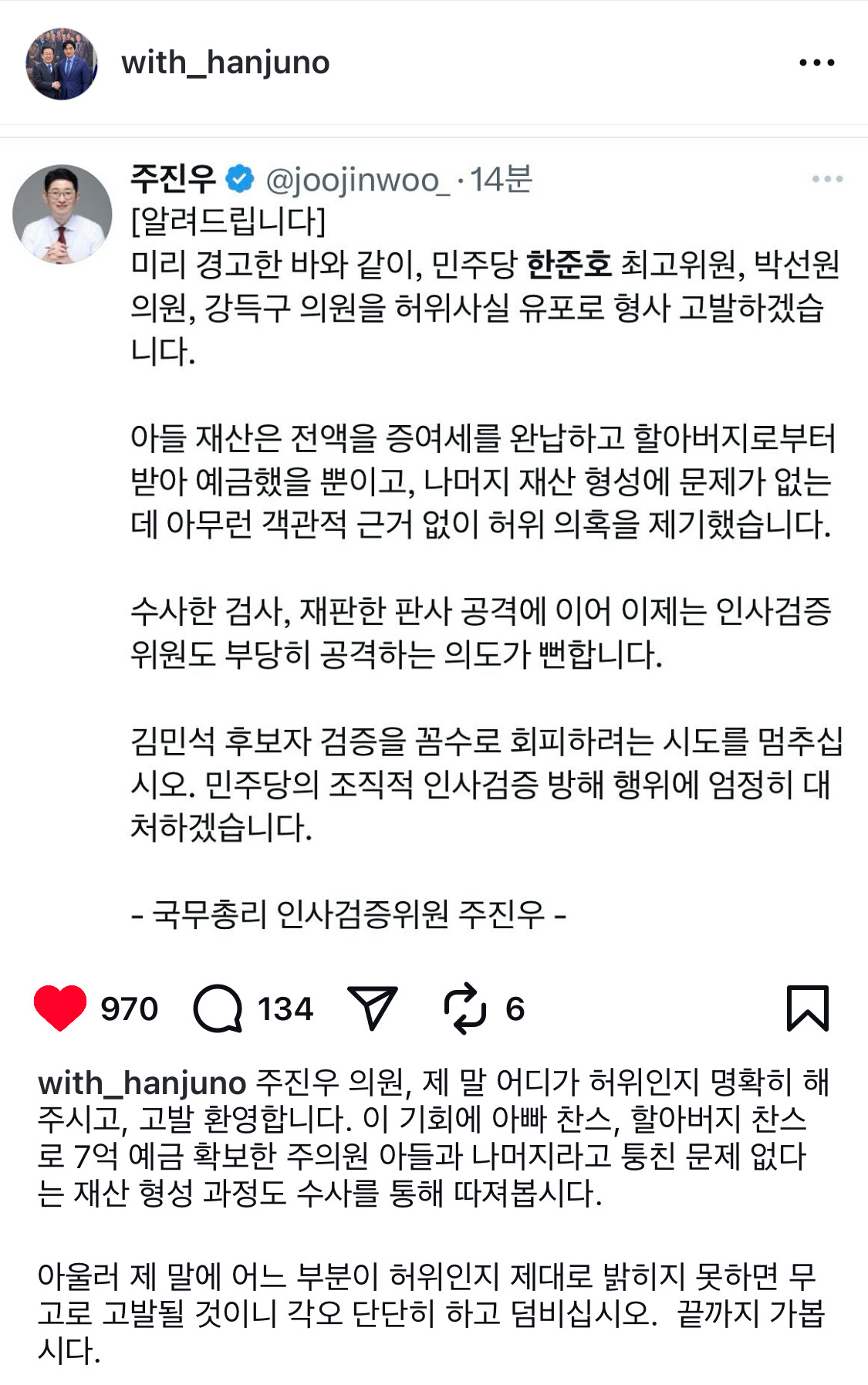Open with_hanjuno name in the caption
868x1385 pixels.
pos(142,1083)
